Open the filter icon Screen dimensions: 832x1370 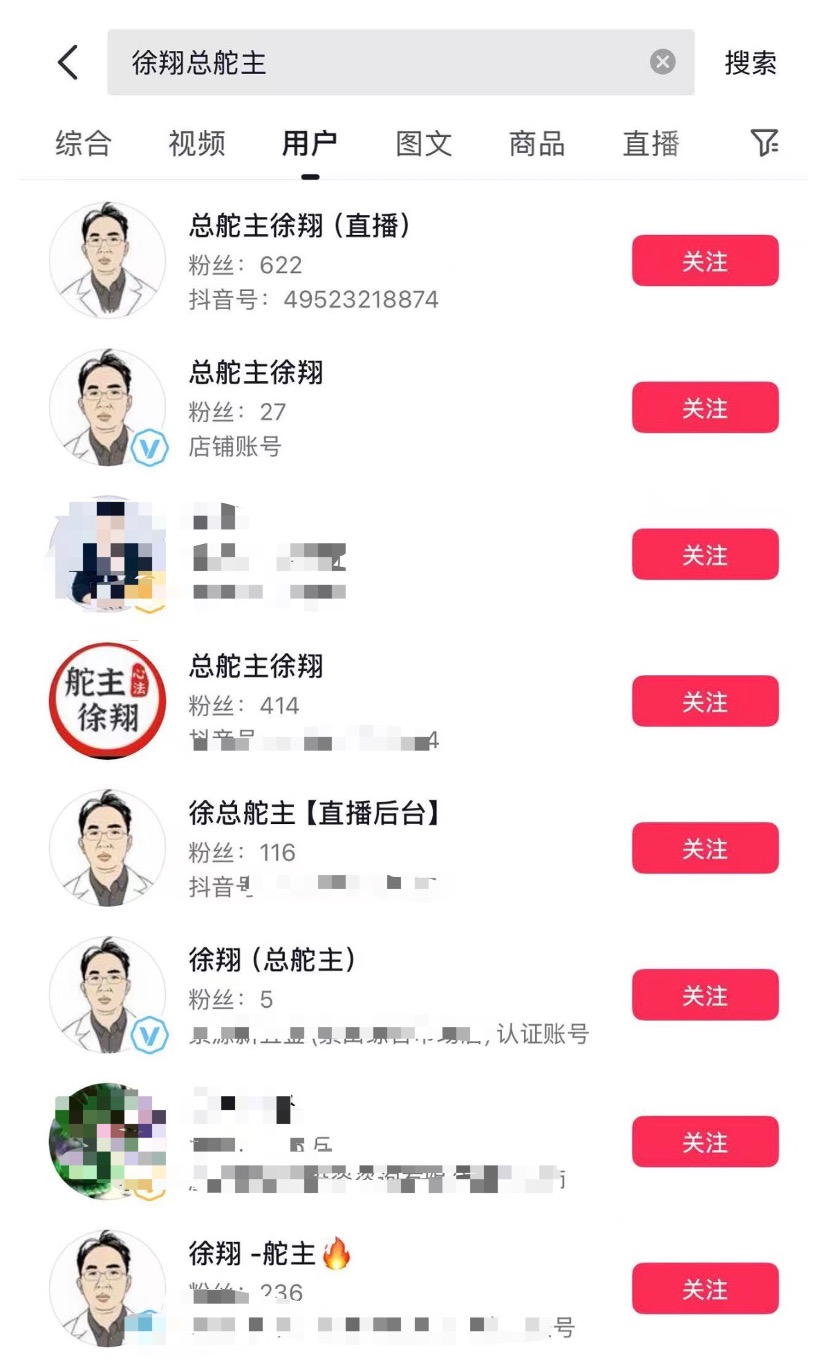[x=764, y=144]
